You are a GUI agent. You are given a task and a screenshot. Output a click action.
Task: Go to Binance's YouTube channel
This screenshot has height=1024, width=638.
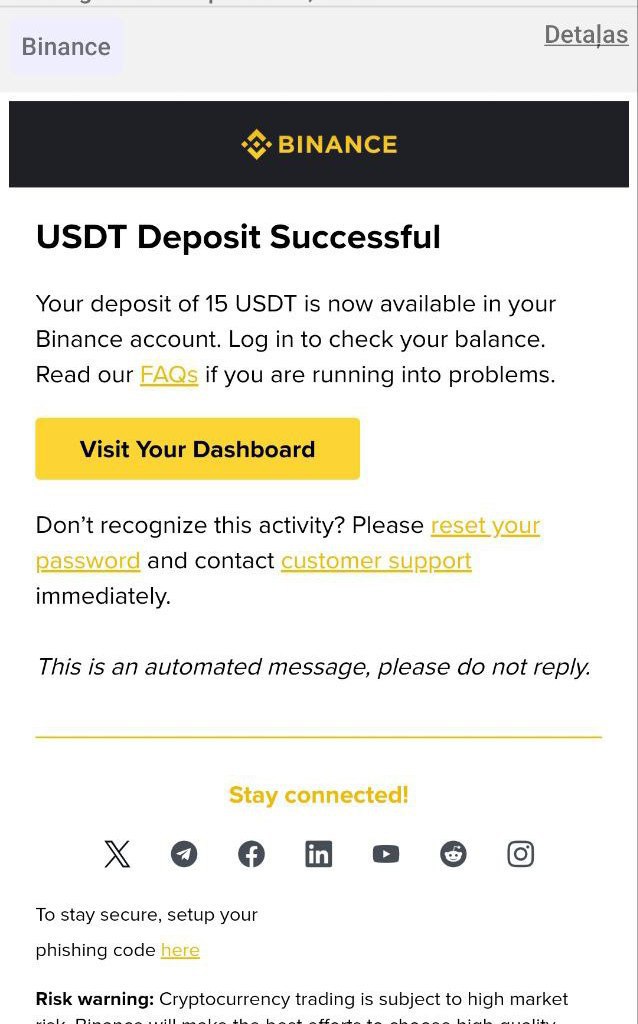click(x=386, y=854)
